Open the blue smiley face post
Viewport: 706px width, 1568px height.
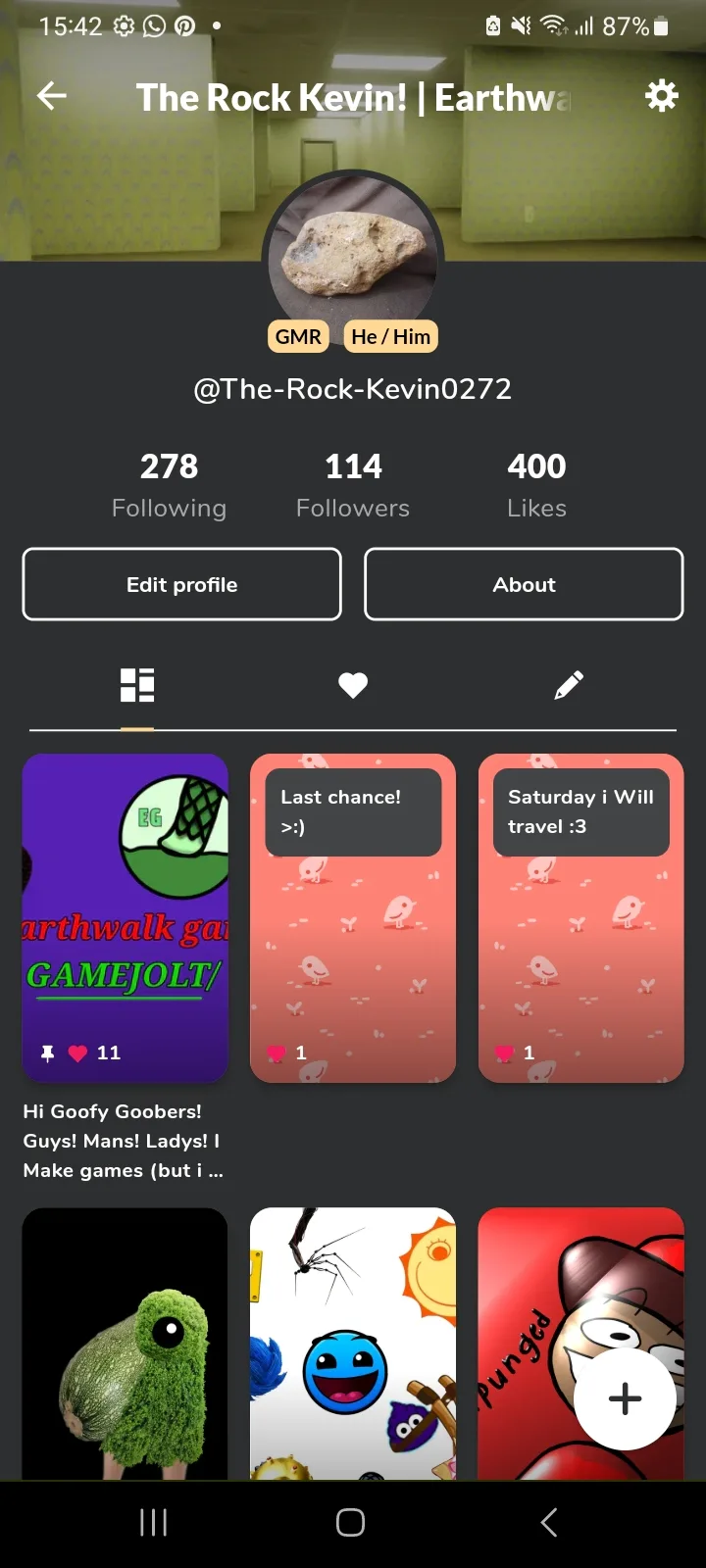pyautogui.click(x=353, y=1343)
